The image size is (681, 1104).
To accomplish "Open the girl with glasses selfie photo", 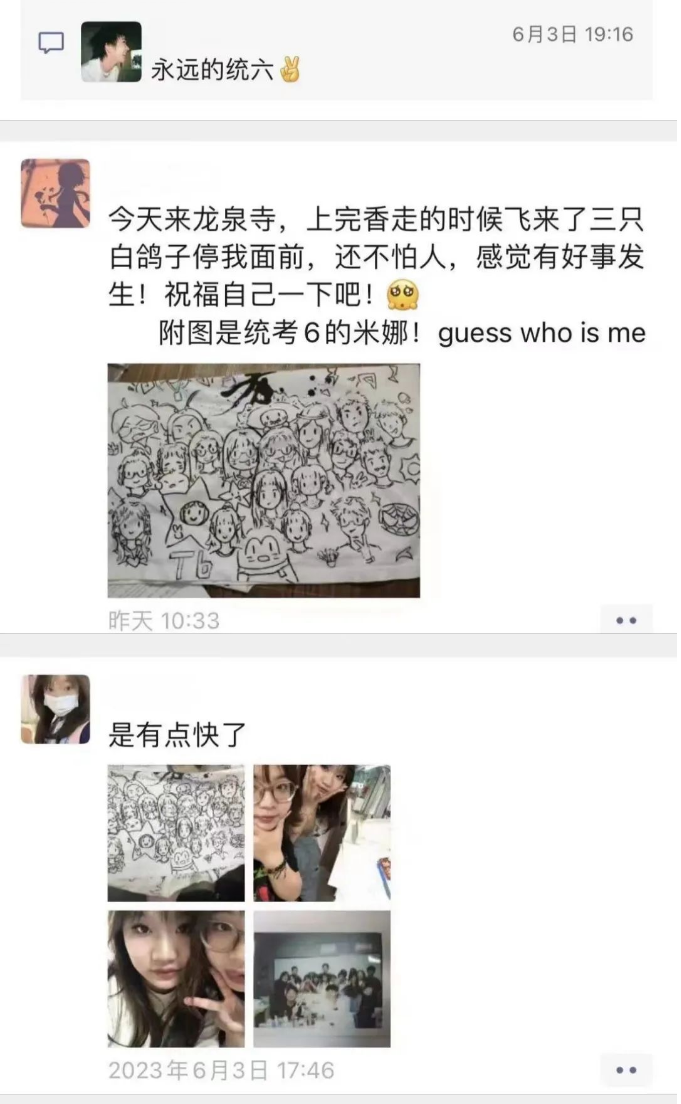I will [x=321, y=833].
